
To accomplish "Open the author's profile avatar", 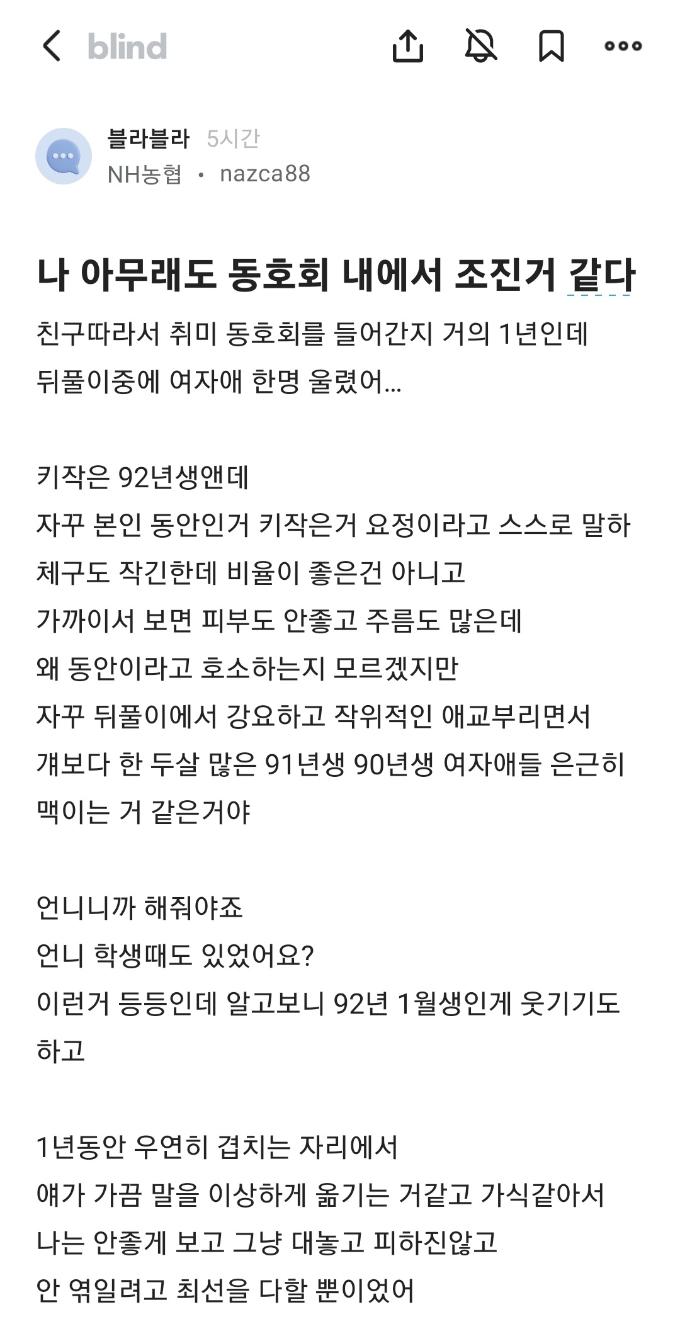I will 64,156.
